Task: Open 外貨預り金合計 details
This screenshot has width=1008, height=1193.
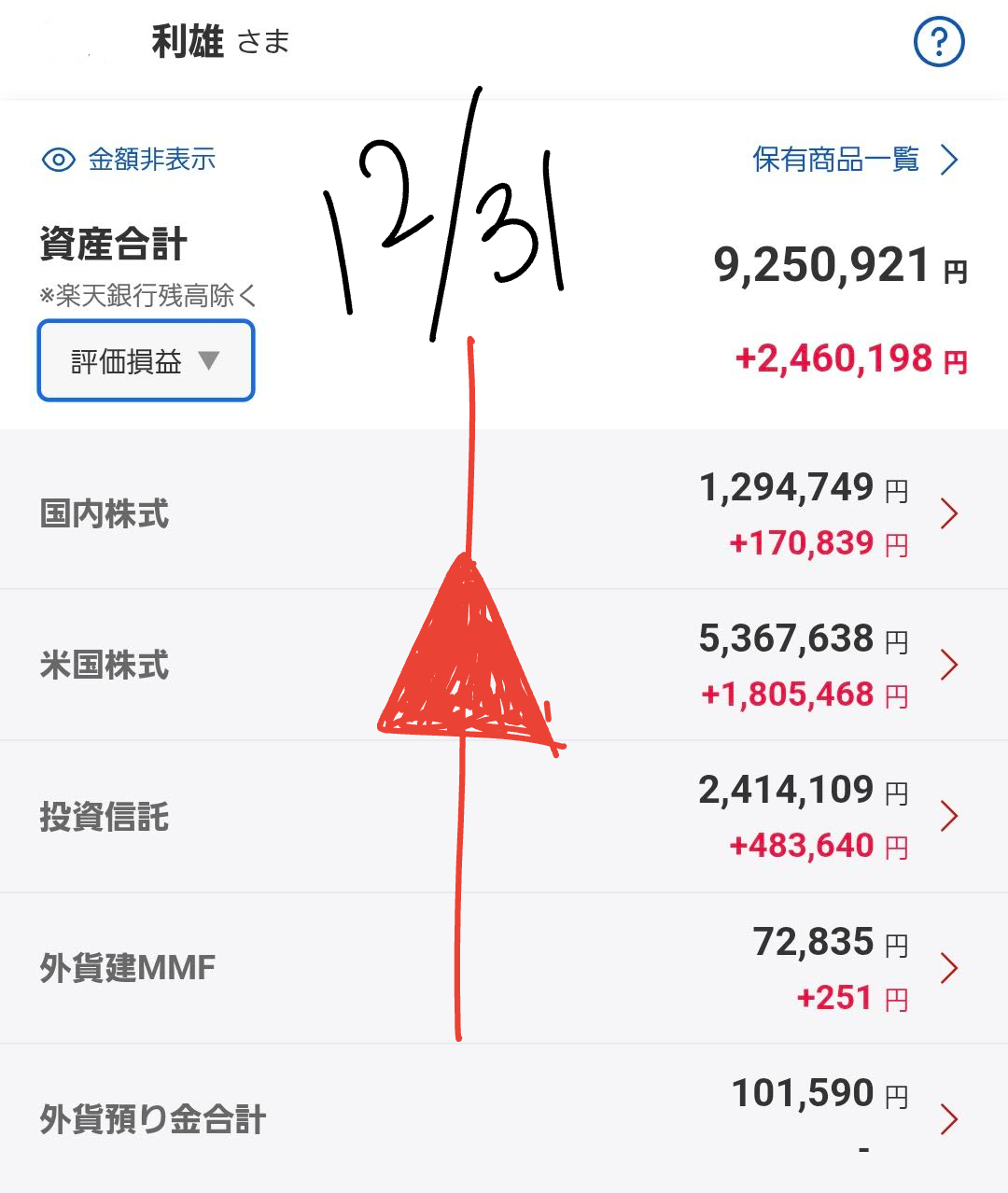Action: tap(504, 1118)
